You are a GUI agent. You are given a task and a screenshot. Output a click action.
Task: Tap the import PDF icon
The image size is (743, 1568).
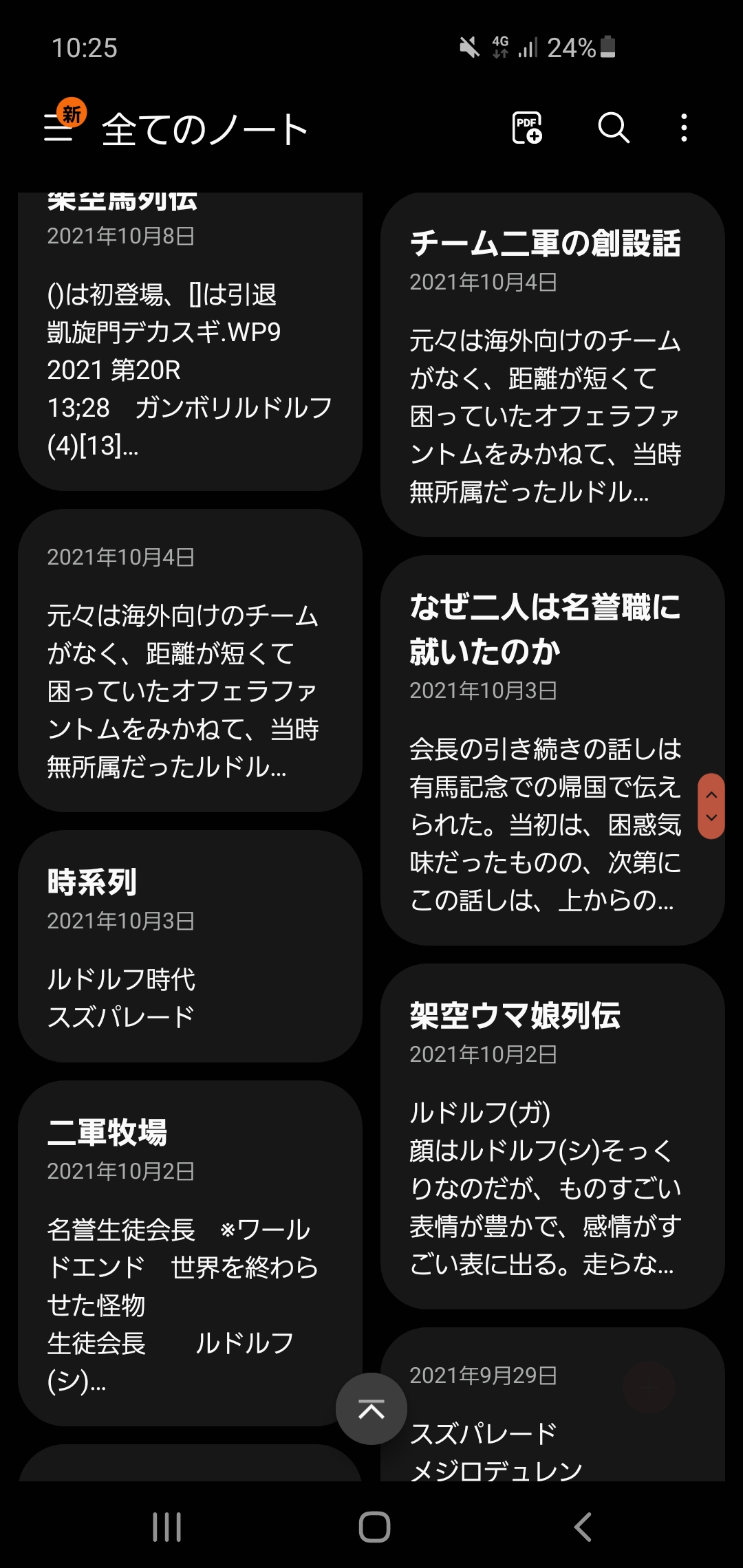[x=527, y=128]
